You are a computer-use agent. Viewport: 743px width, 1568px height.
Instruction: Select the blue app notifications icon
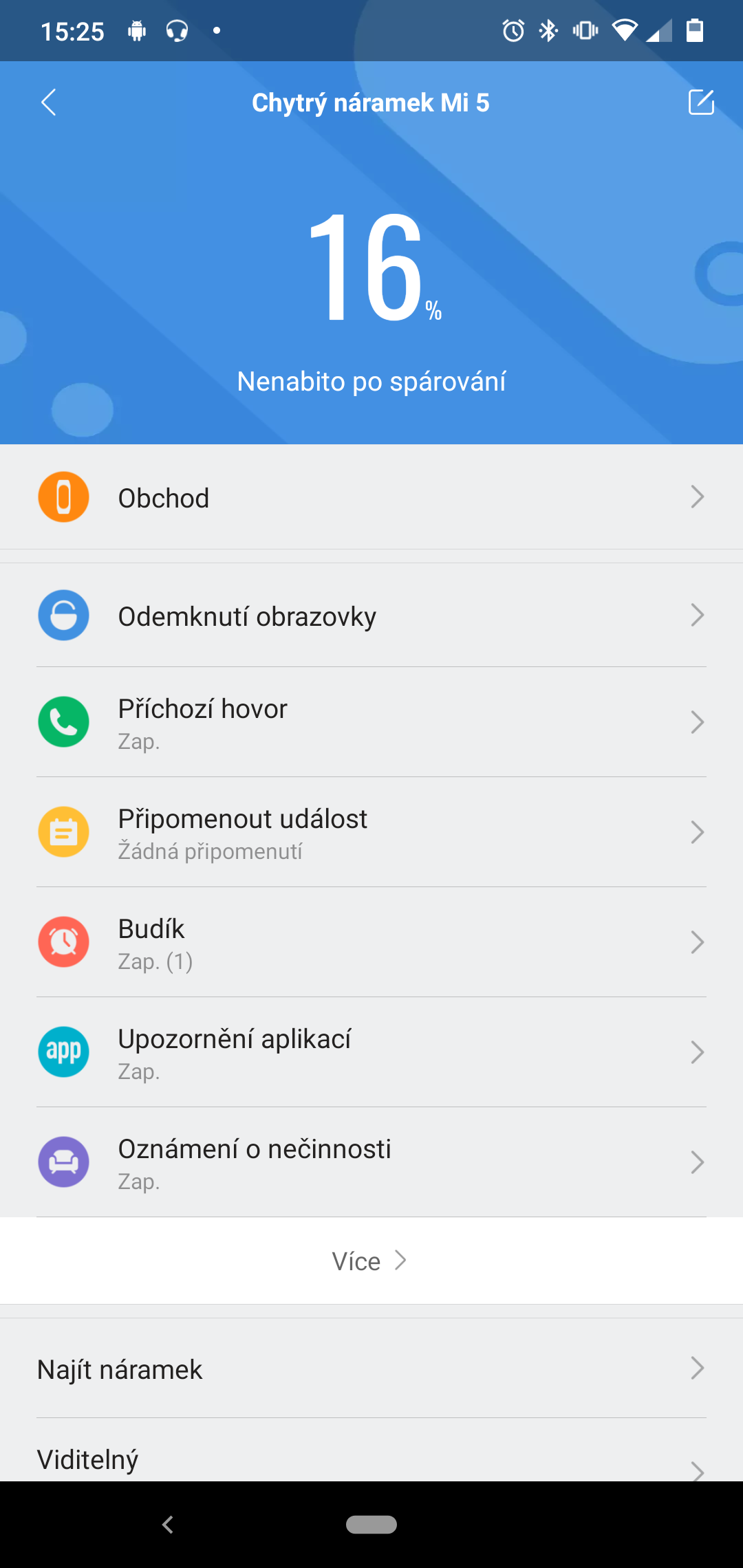tap(63, 1052)
